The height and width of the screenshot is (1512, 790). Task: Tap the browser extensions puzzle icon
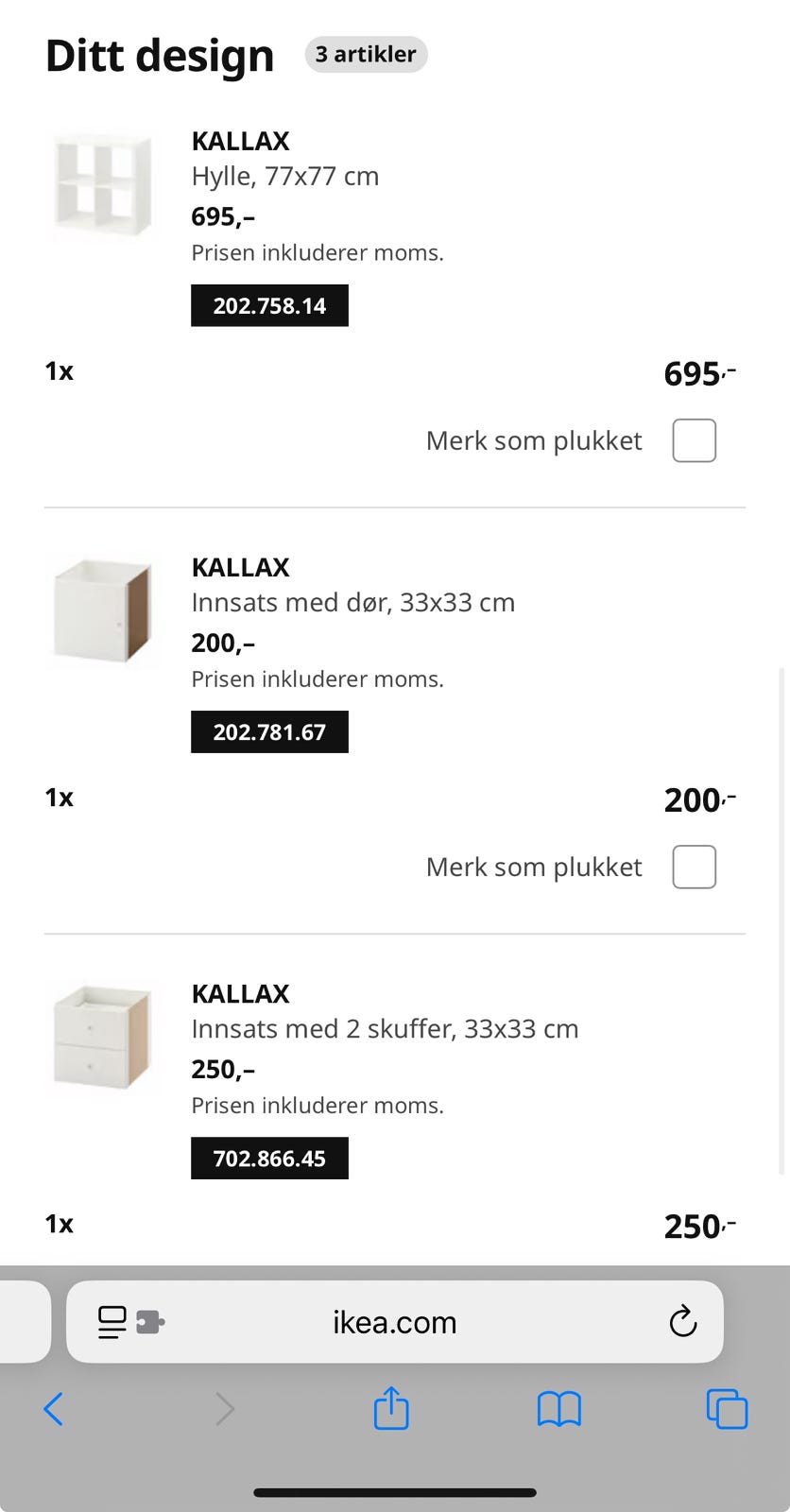(x=151, y=1322)
